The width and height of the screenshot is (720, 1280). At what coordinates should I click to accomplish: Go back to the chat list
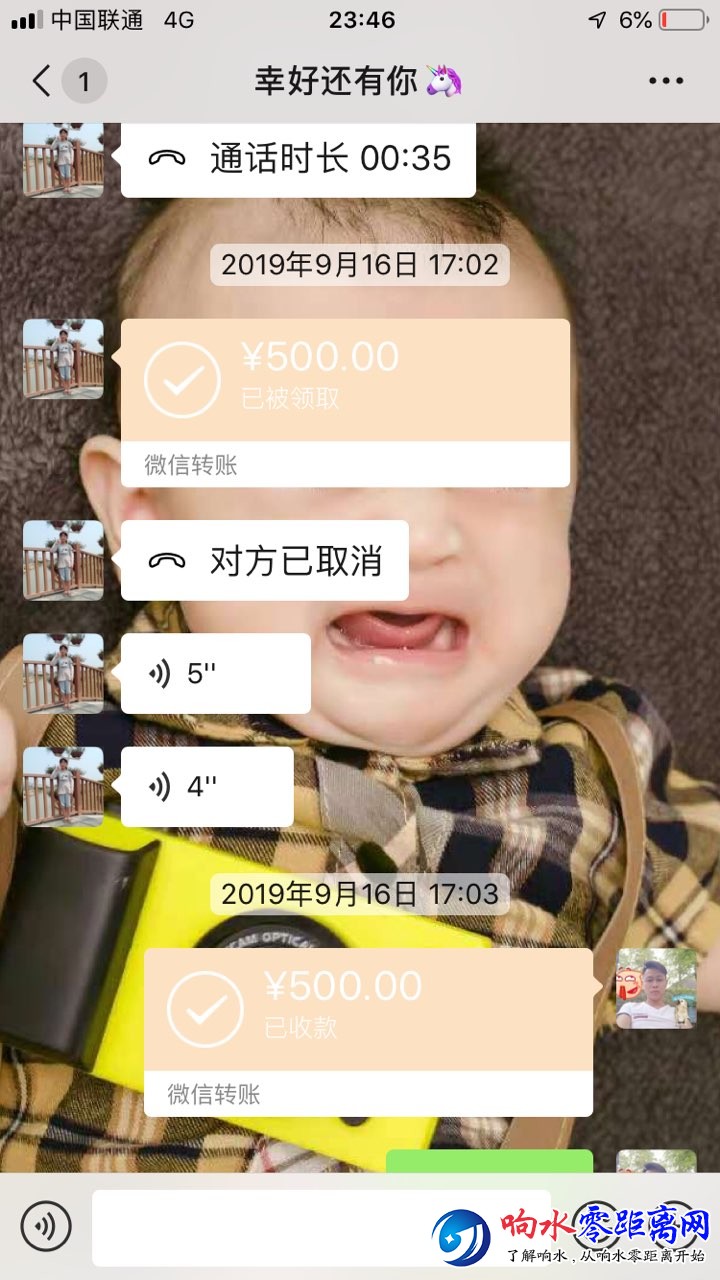tap(42, 81)
